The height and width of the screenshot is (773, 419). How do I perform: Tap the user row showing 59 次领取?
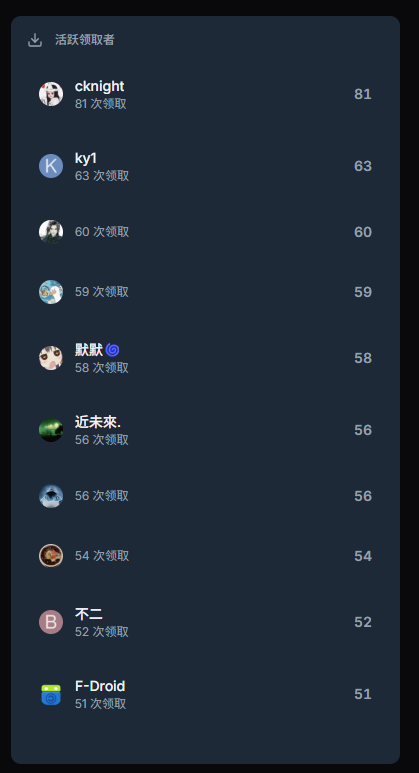coord(205,292)
